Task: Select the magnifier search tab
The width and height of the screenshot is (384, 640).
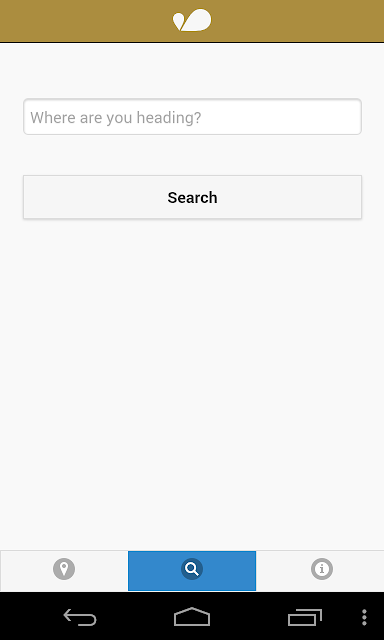Action: tap(192, 570)
